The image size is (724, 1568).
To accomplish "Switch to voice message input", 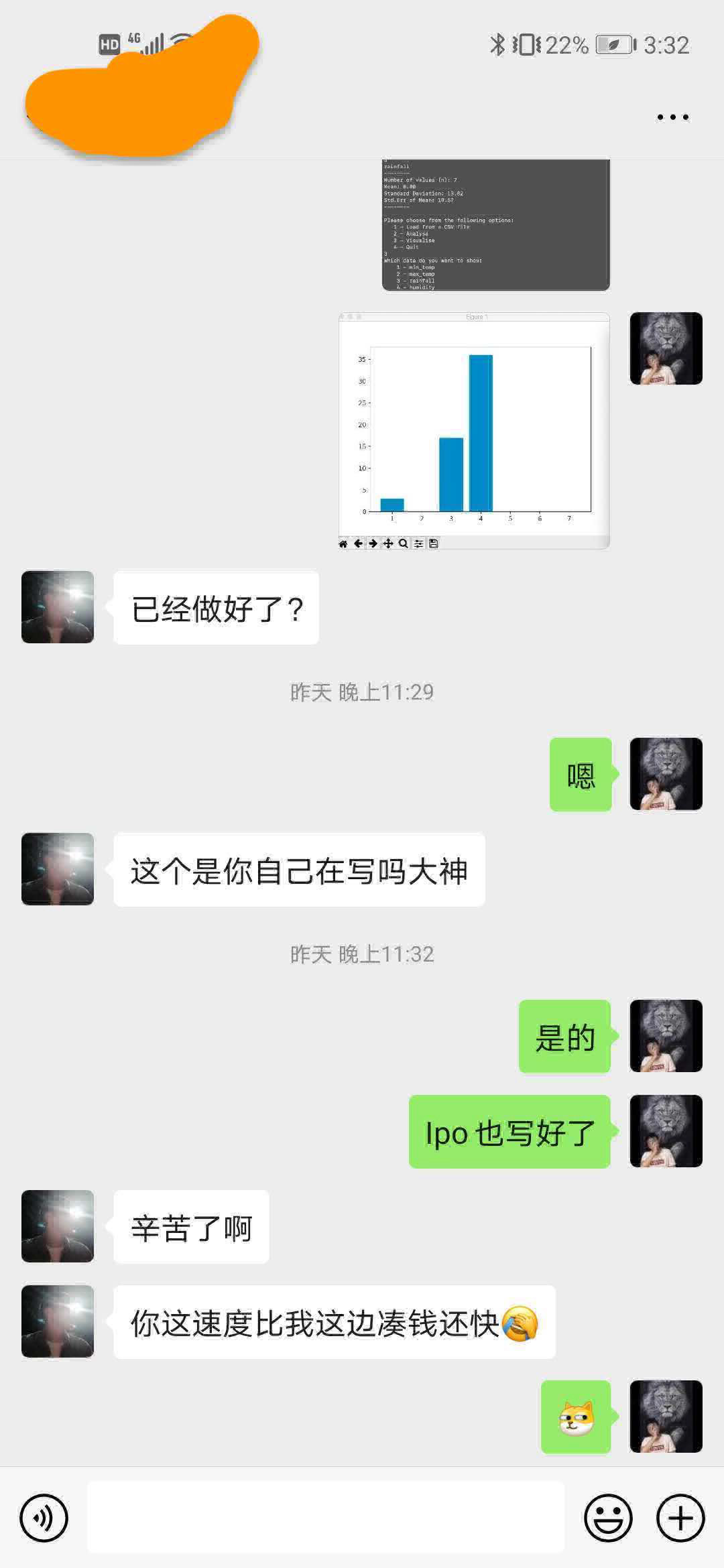I will click(x=44, y=1518).
